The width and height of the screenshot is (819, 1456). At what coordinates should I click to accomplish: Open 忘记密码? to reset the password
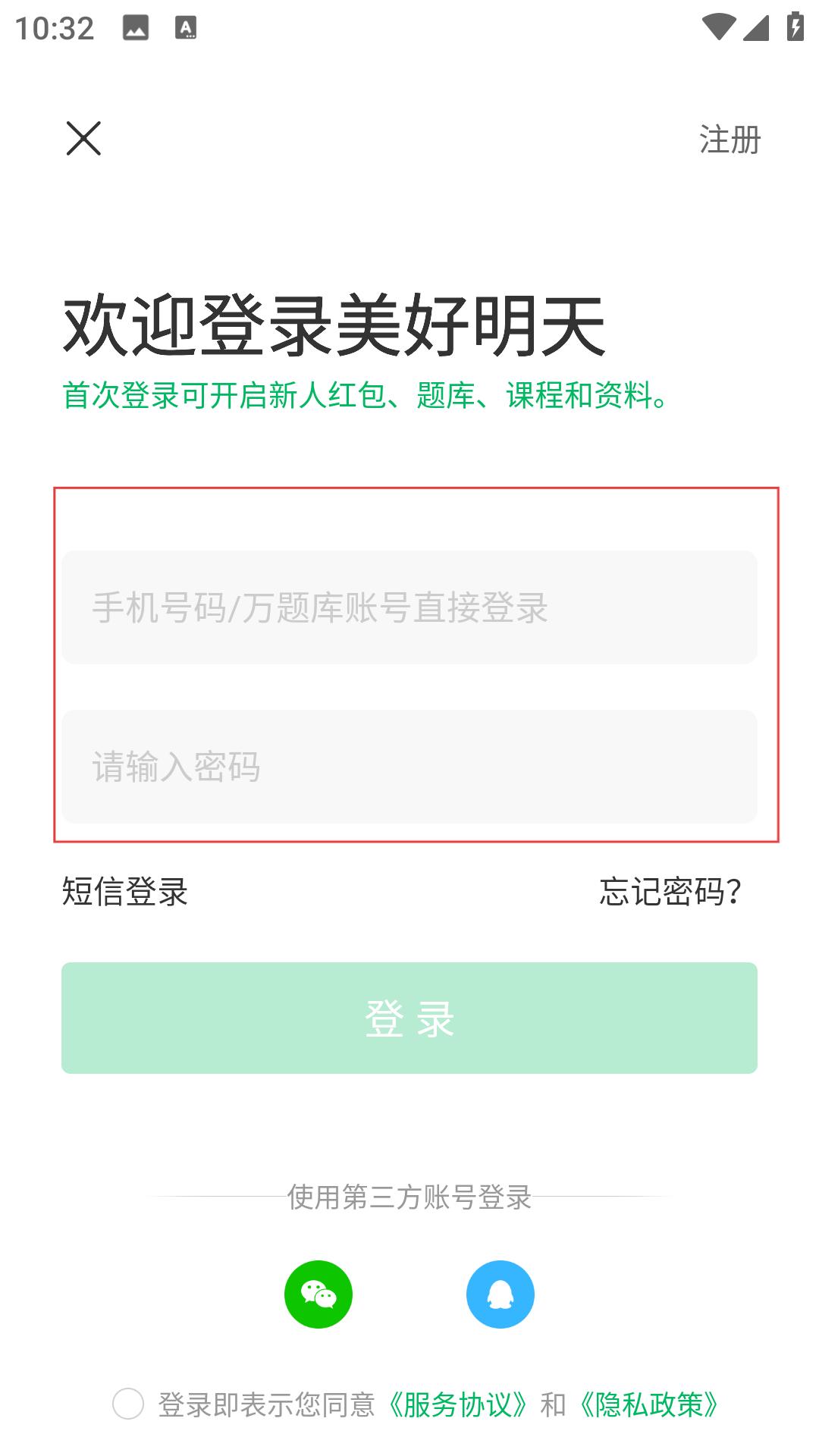click(x=670, y=891)
